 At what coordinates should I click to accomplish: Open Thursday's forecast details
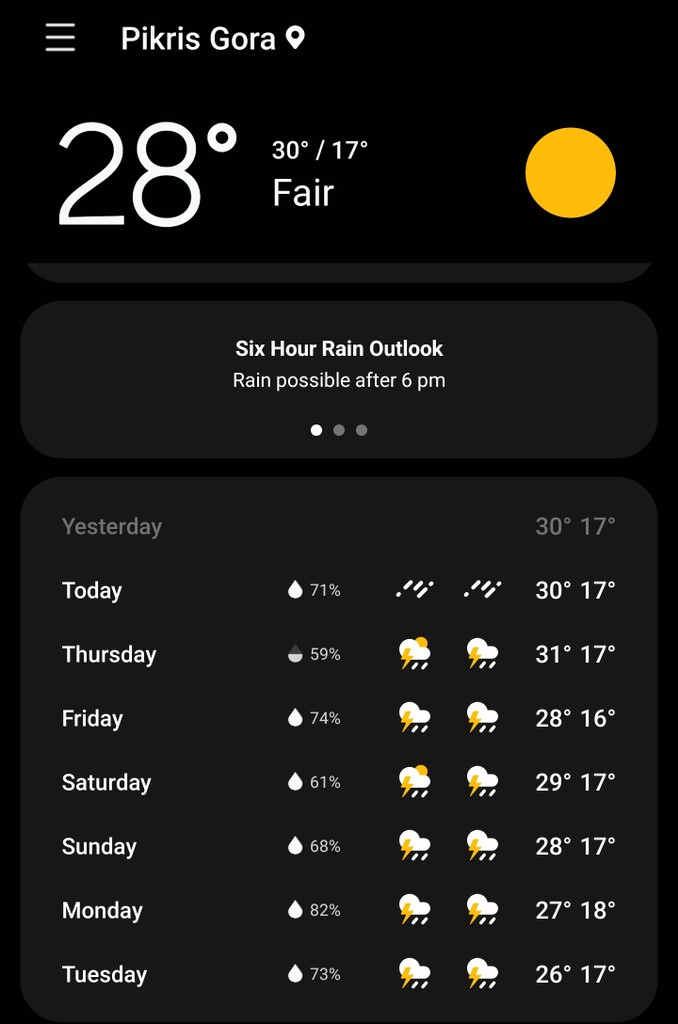tap(338, 654)
